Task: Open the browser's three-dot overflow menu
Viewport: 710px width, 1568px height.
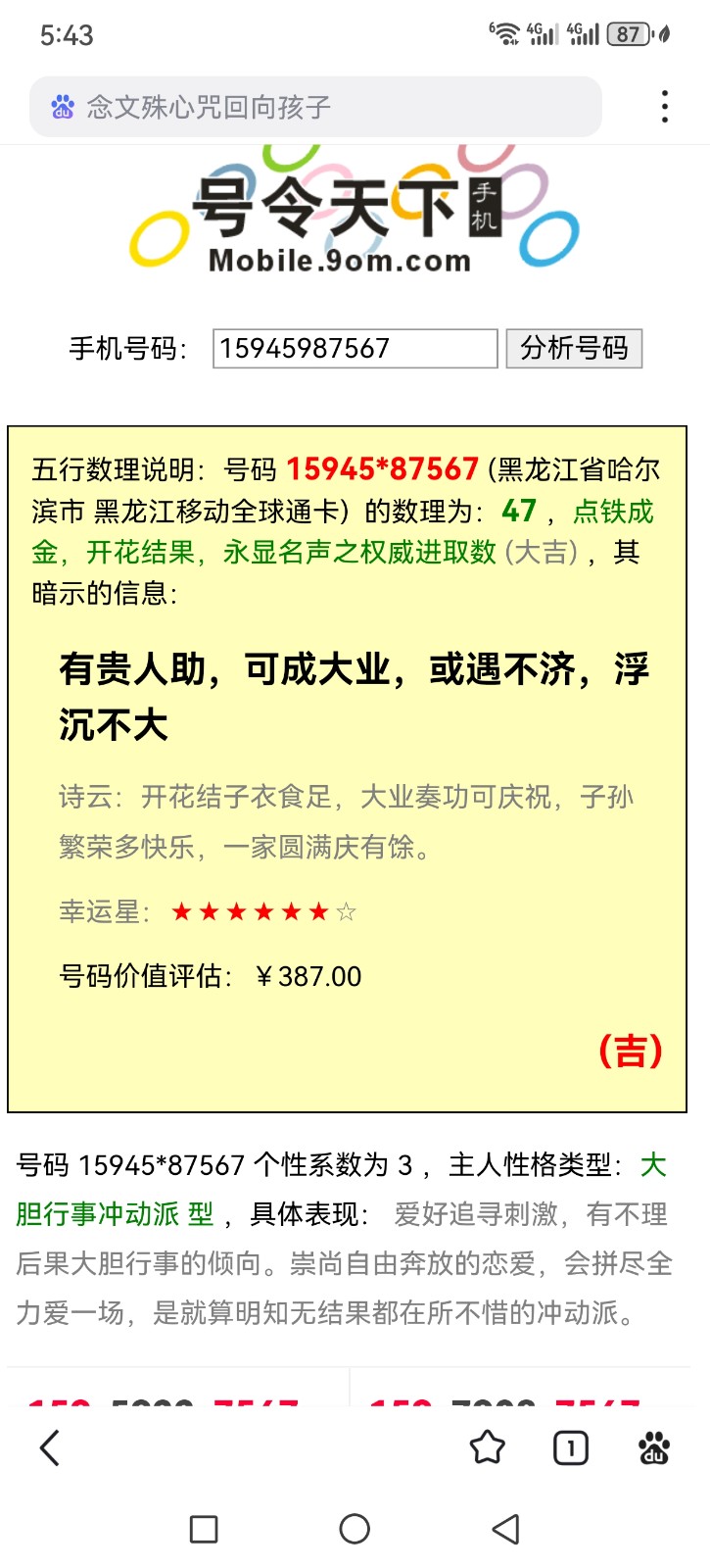Action: (x=665, y=107)
